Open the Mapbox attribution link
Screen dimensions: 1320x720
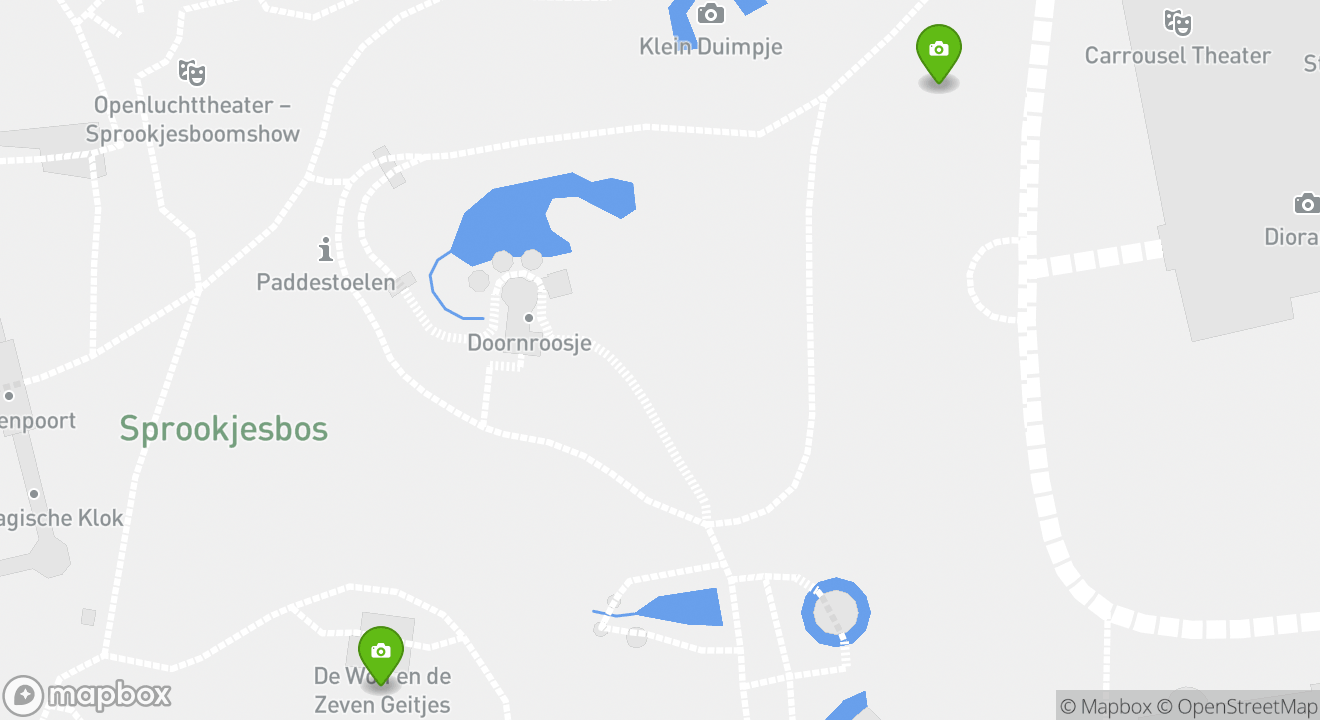point(1105,707)
